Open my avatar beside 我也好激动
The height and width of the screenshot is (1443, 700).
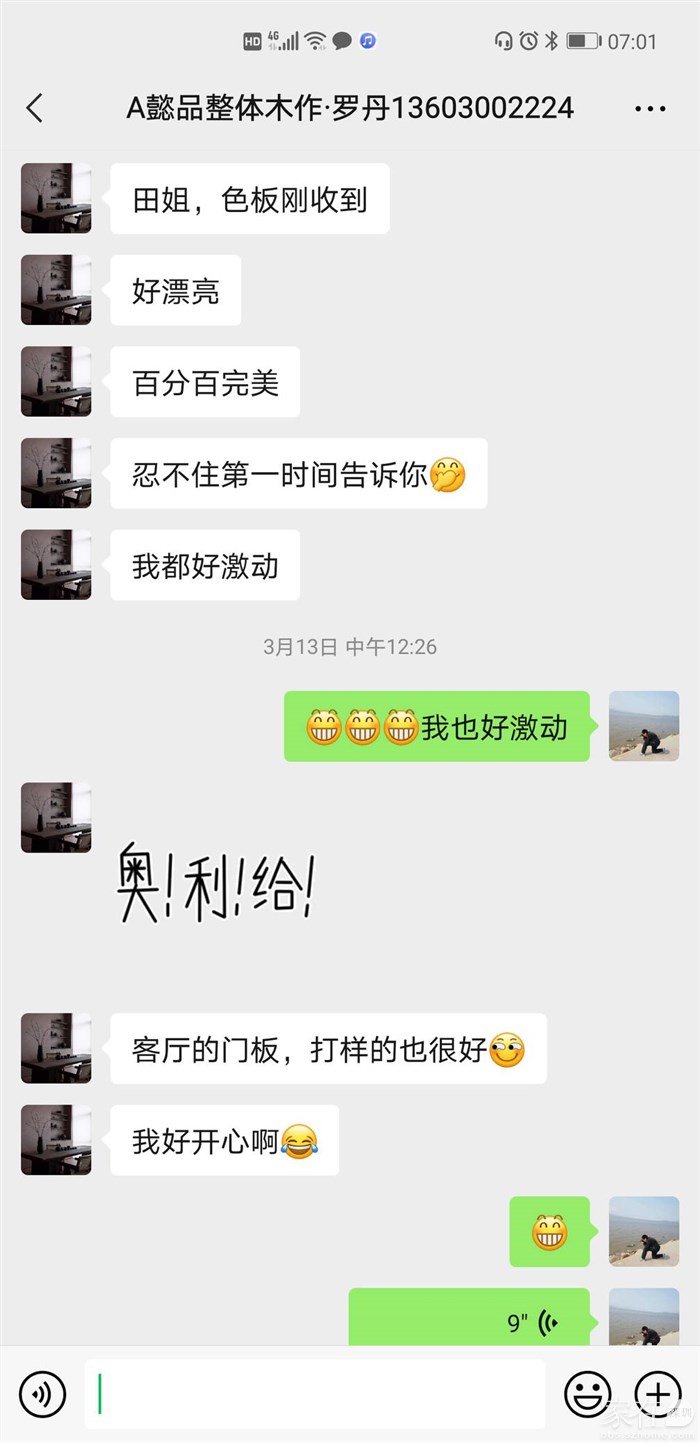[x=644, y=726]
